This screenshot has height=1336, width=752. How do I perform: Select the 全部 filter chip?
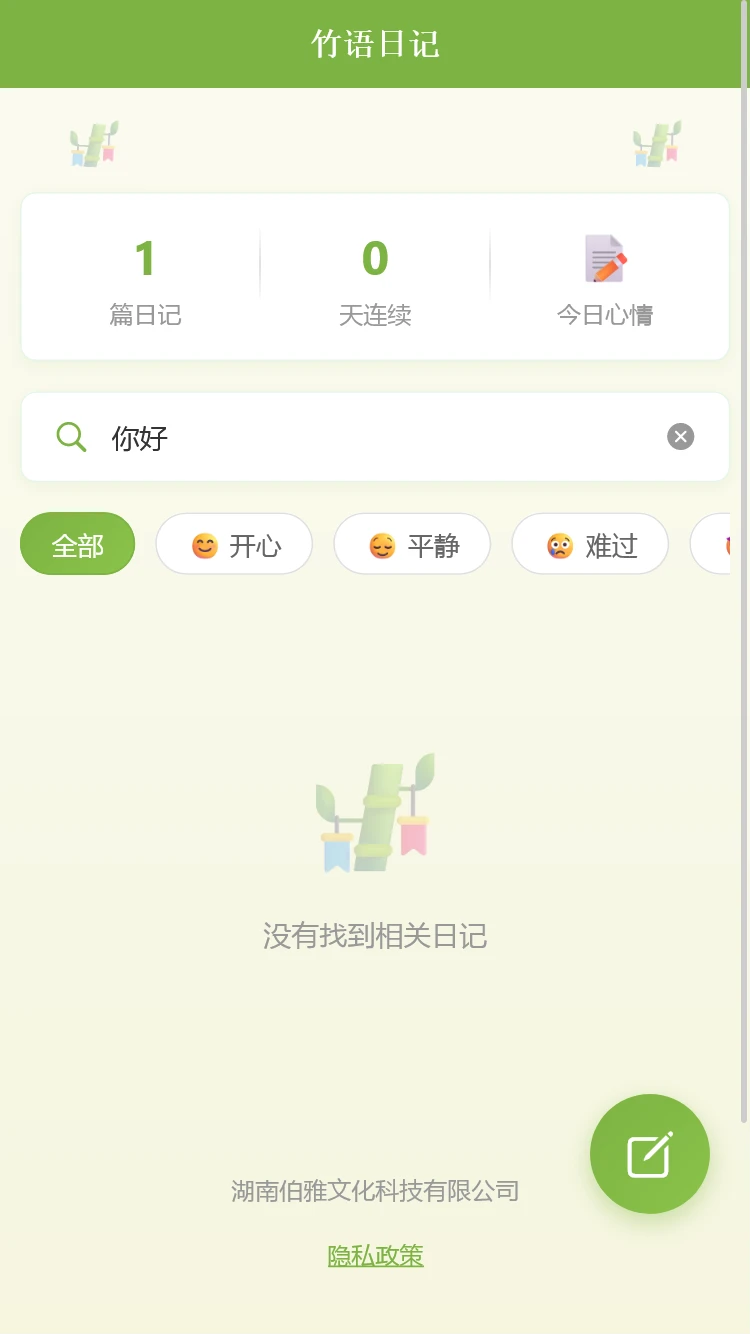78,545
